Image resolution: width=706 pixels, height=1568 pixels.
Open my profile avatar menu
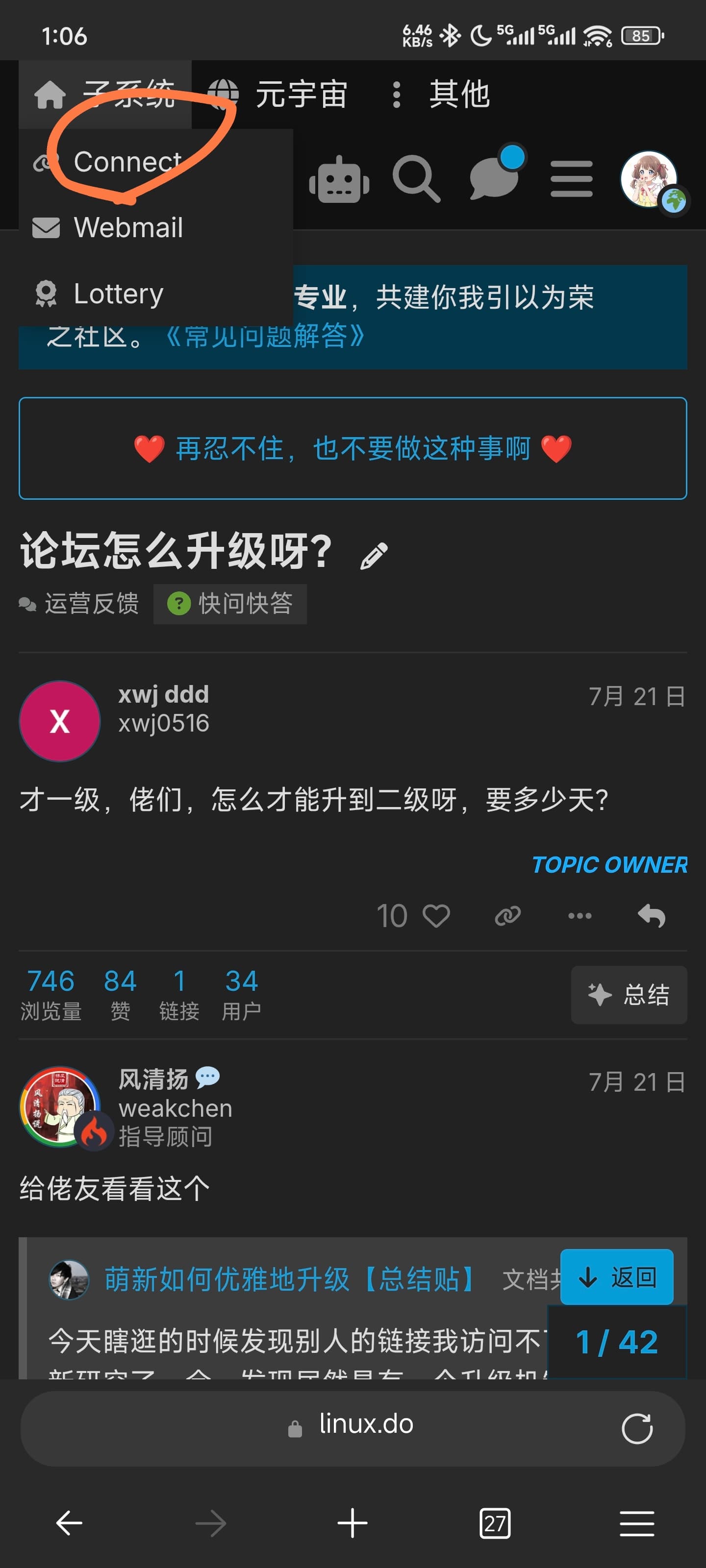tap(649, 179)
